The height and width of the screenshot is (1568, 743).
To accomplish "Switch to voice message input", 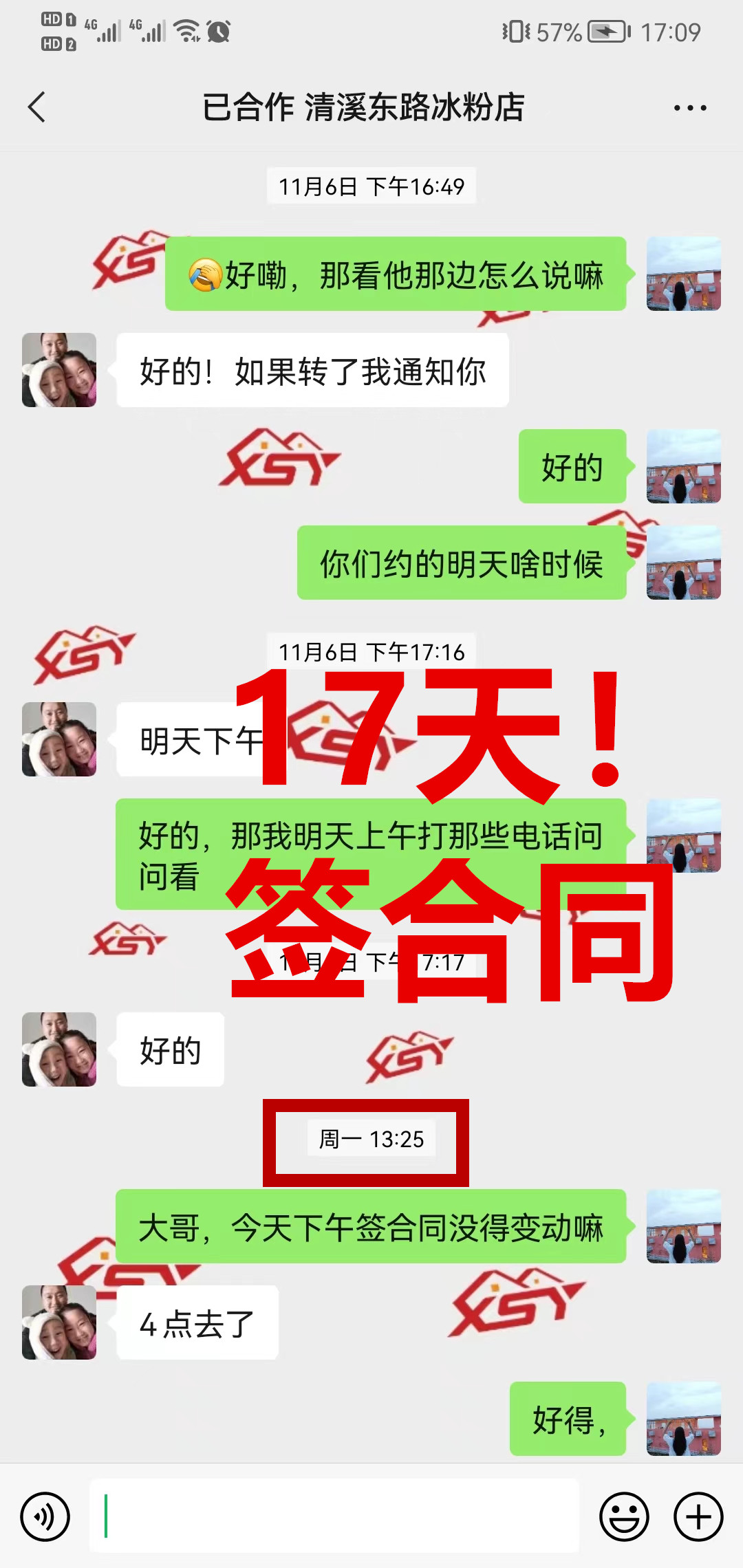I will pyautogui.click(x=45, y=1516).
